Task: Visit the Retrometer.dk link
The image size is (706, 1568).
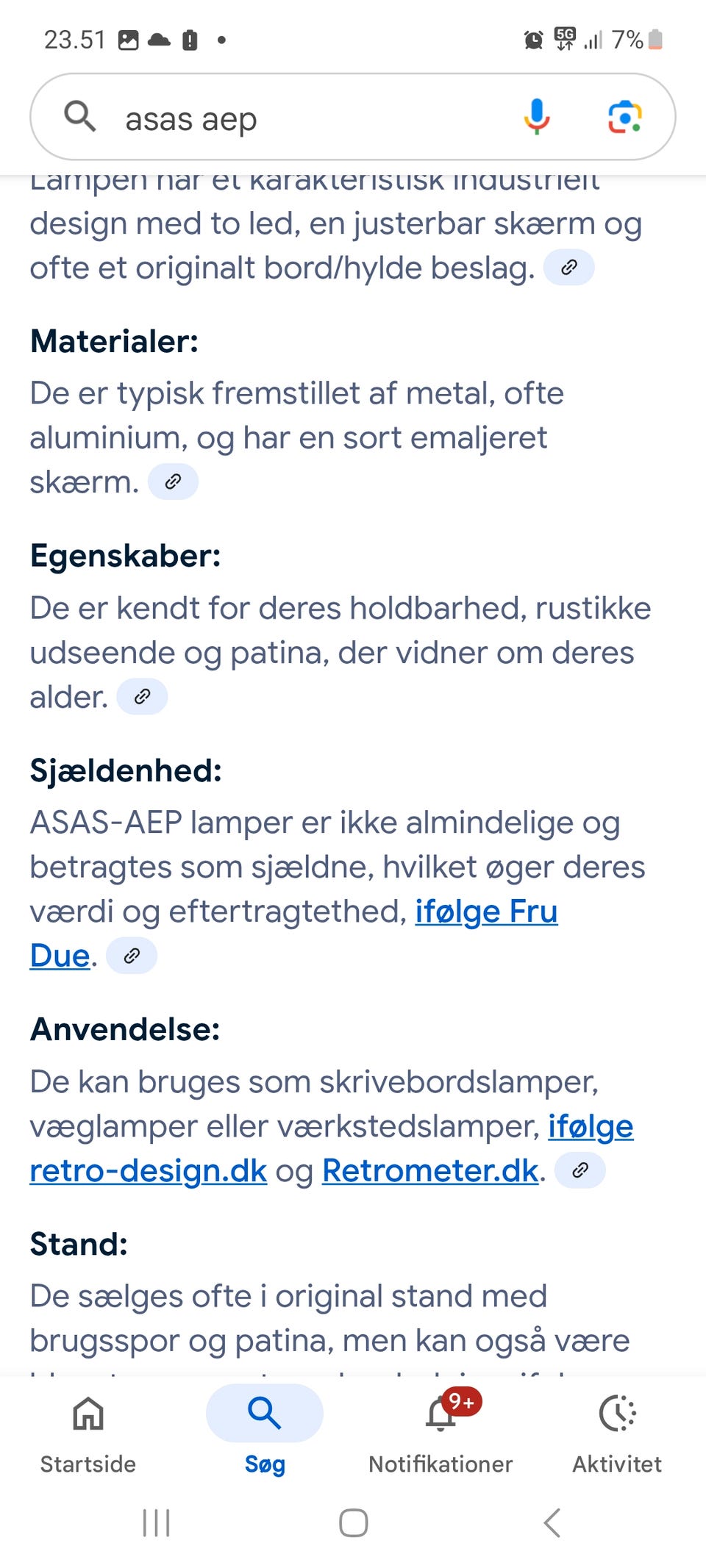Action: pos(429,1170)
